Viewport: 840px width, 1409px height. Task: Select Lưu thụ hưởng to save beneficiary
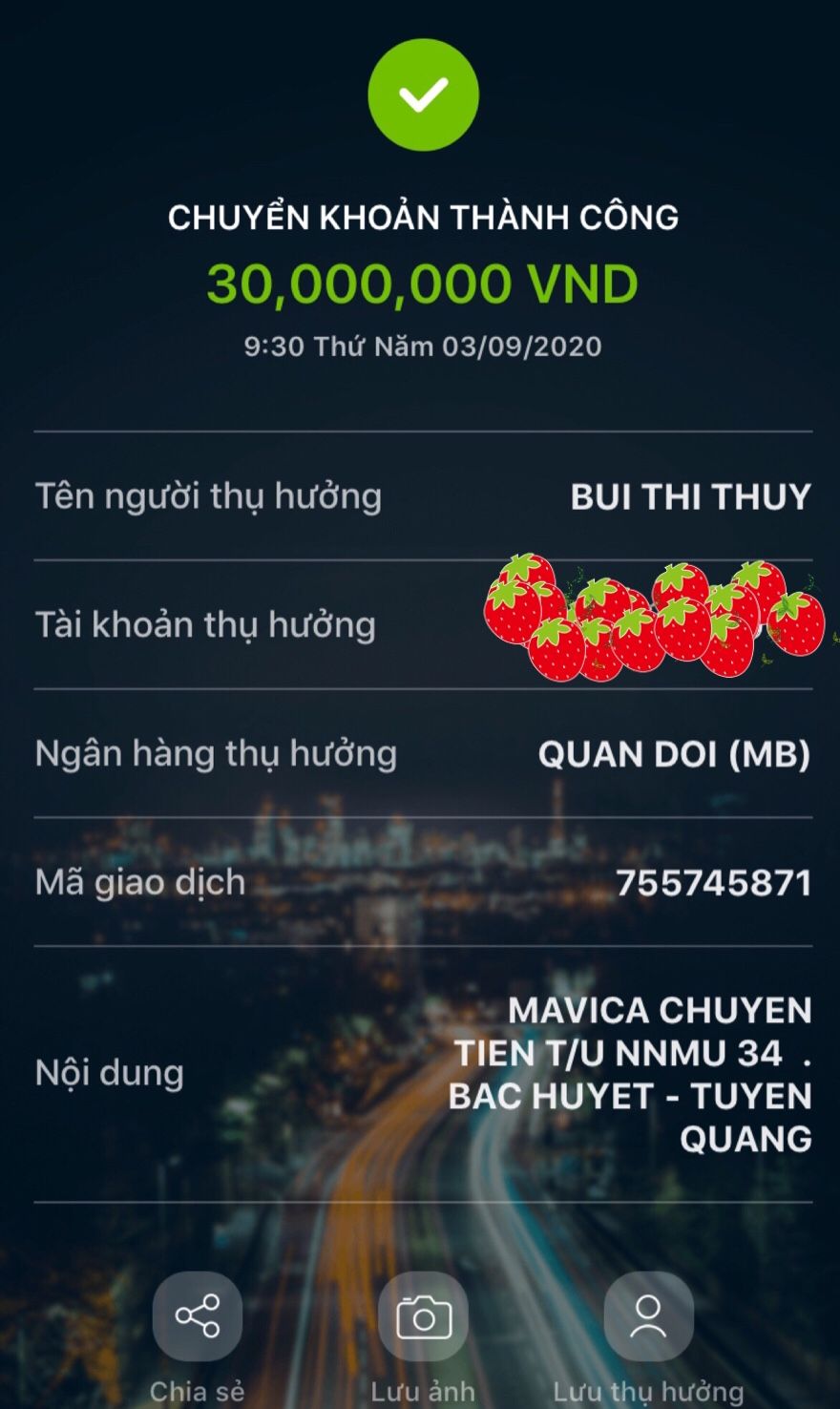tap(648, 1317)
